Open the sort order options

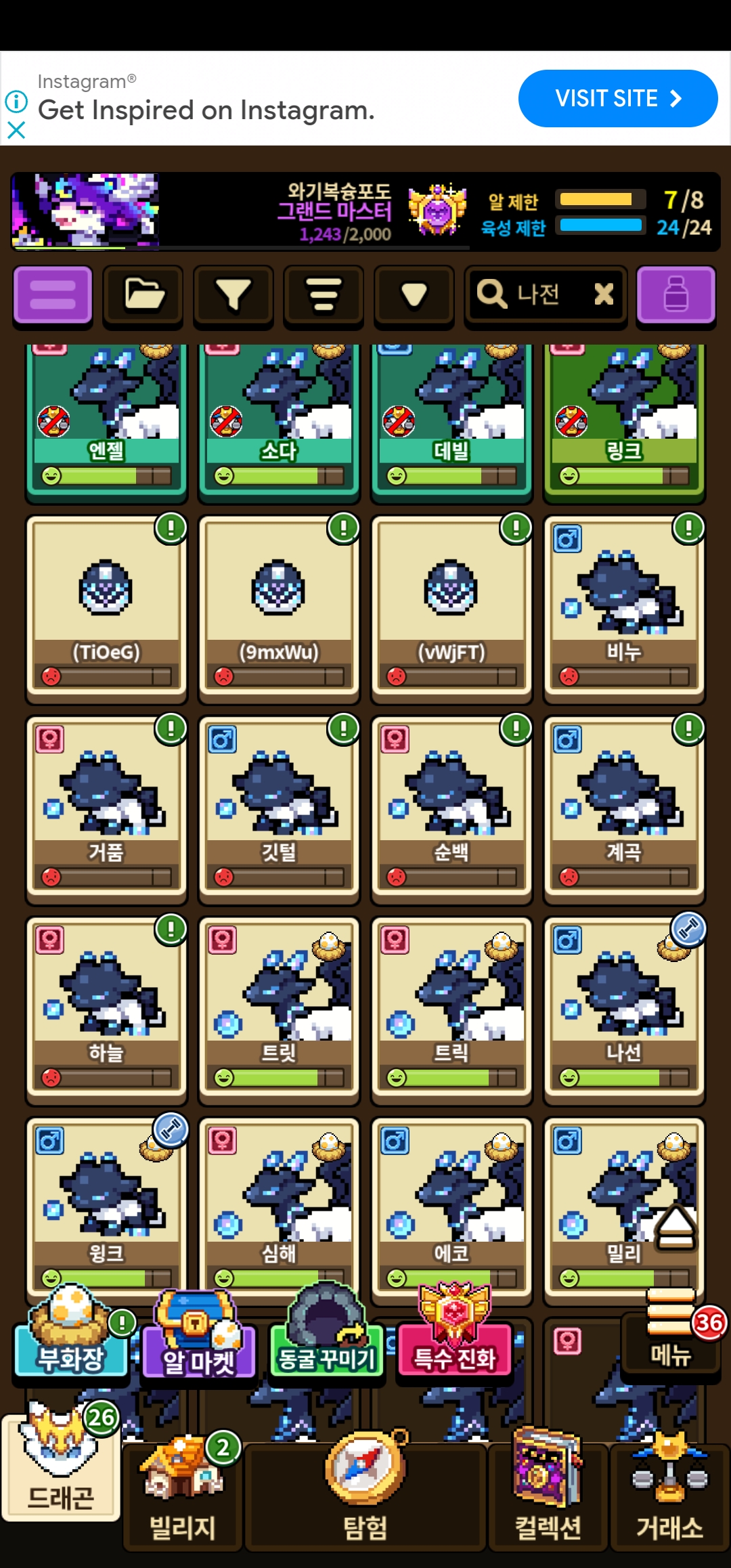324,295
